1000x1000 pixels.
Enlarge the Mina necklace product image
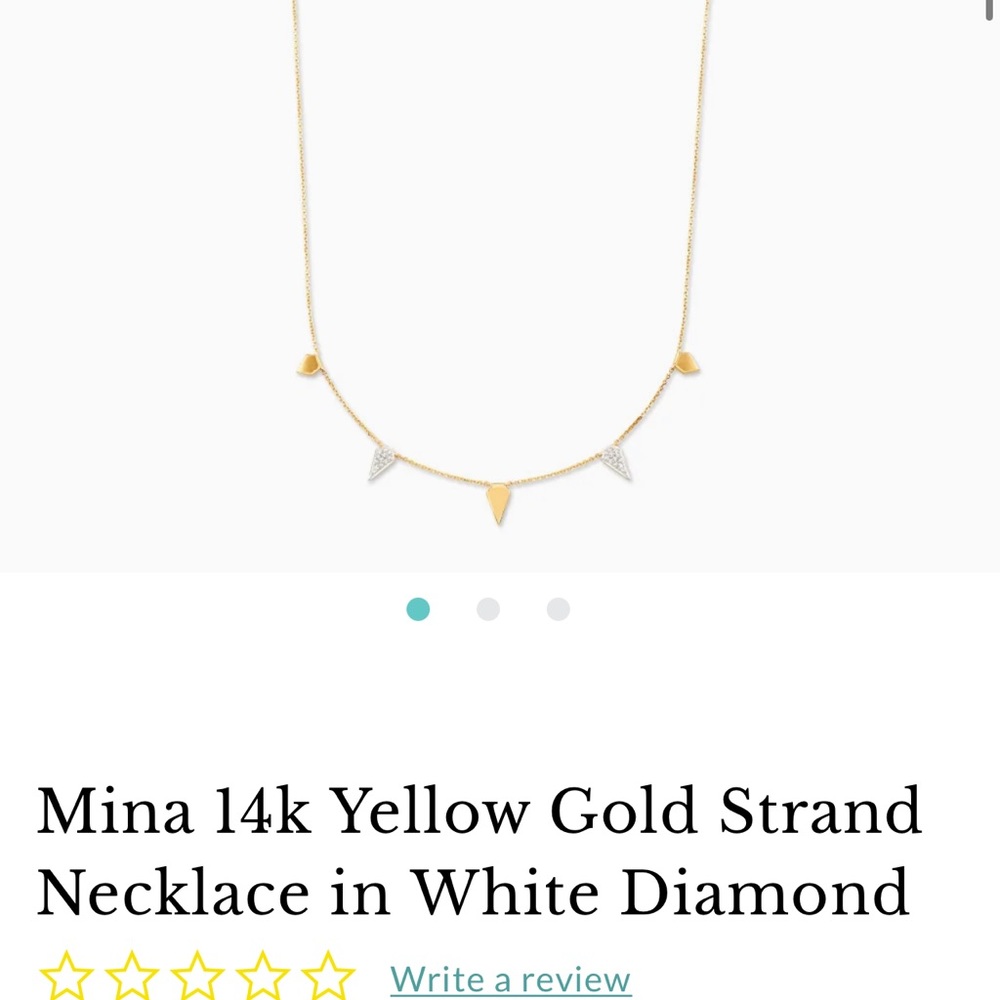click(x=500, y=290)
